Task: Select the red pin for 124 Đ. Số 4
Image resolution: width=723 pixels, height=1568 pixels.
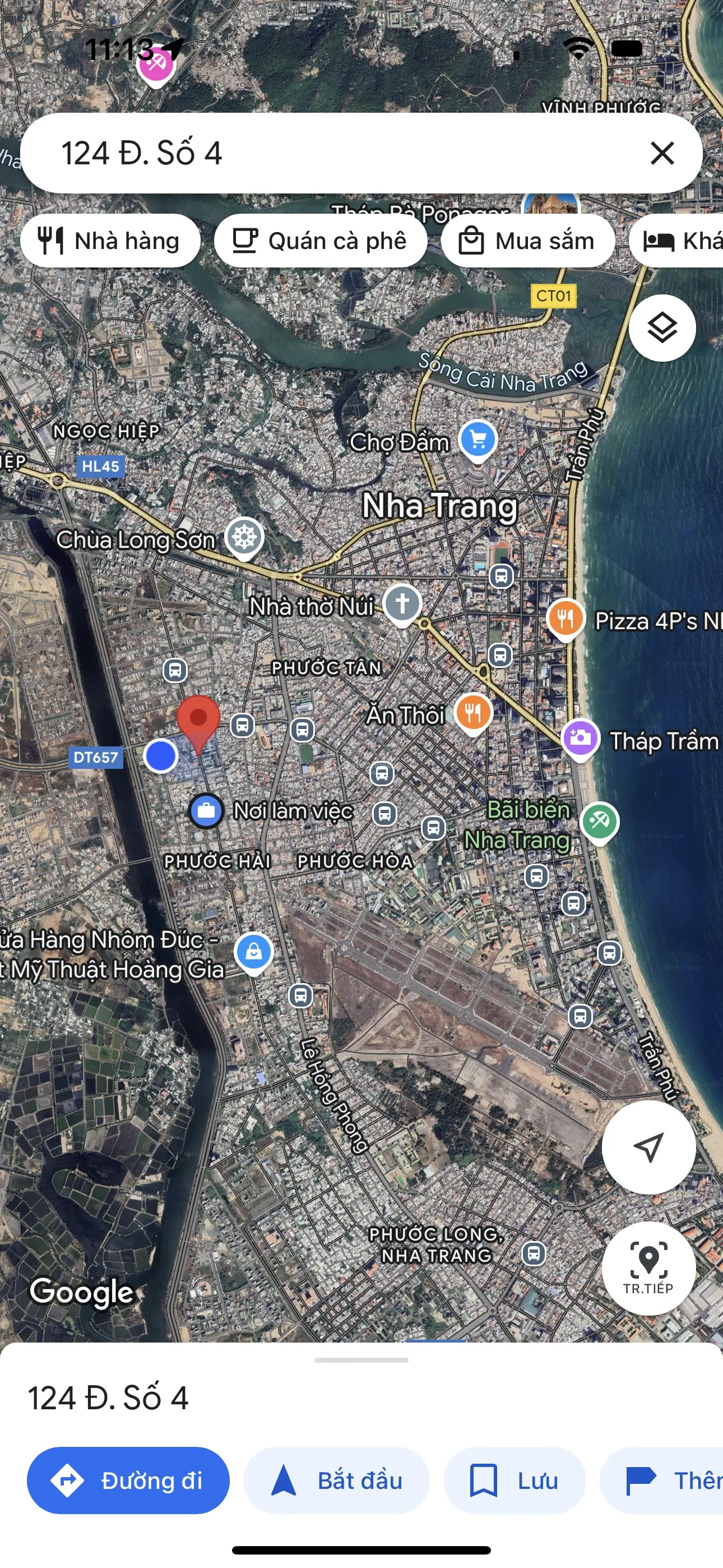Action: [198, 721]
